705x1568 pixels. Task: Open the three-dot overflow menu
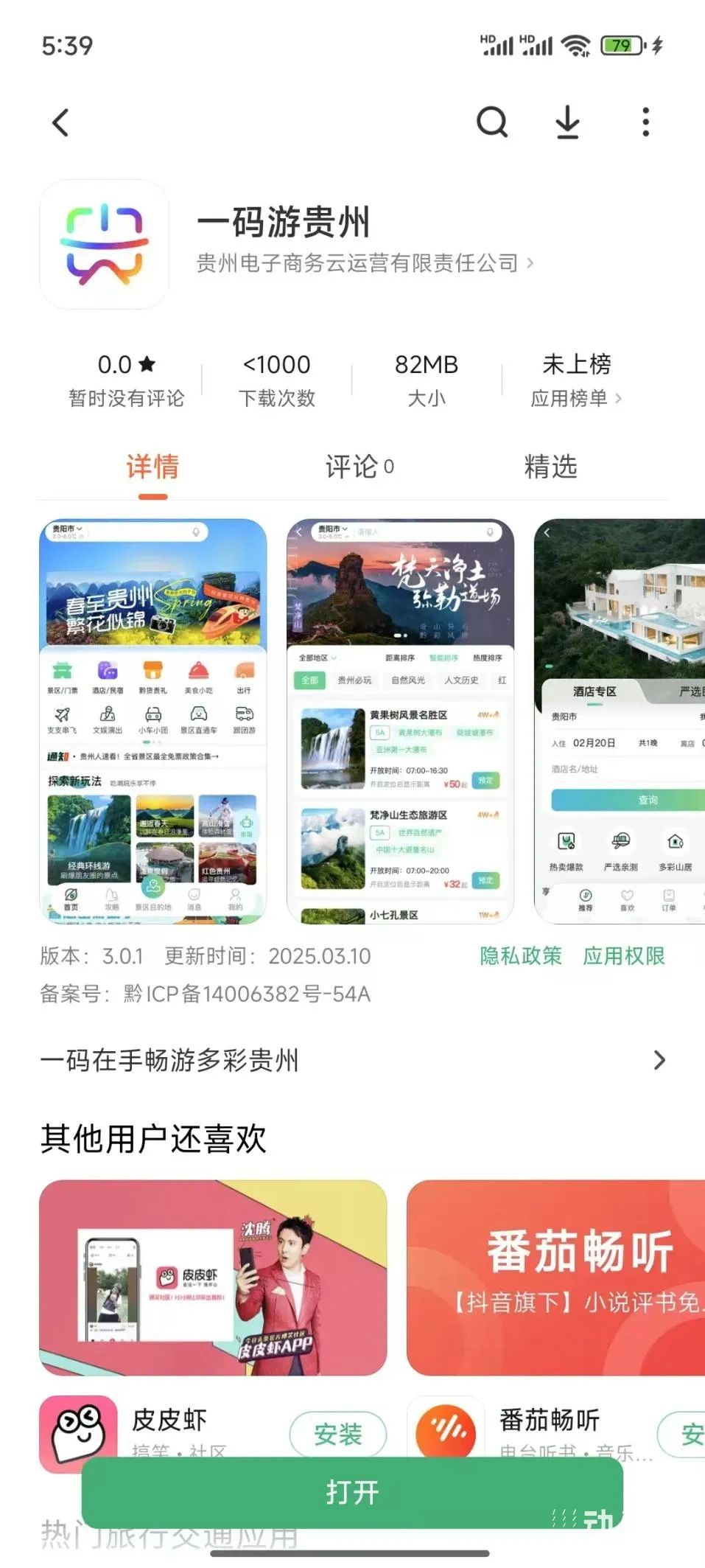(x=645, y=122)
